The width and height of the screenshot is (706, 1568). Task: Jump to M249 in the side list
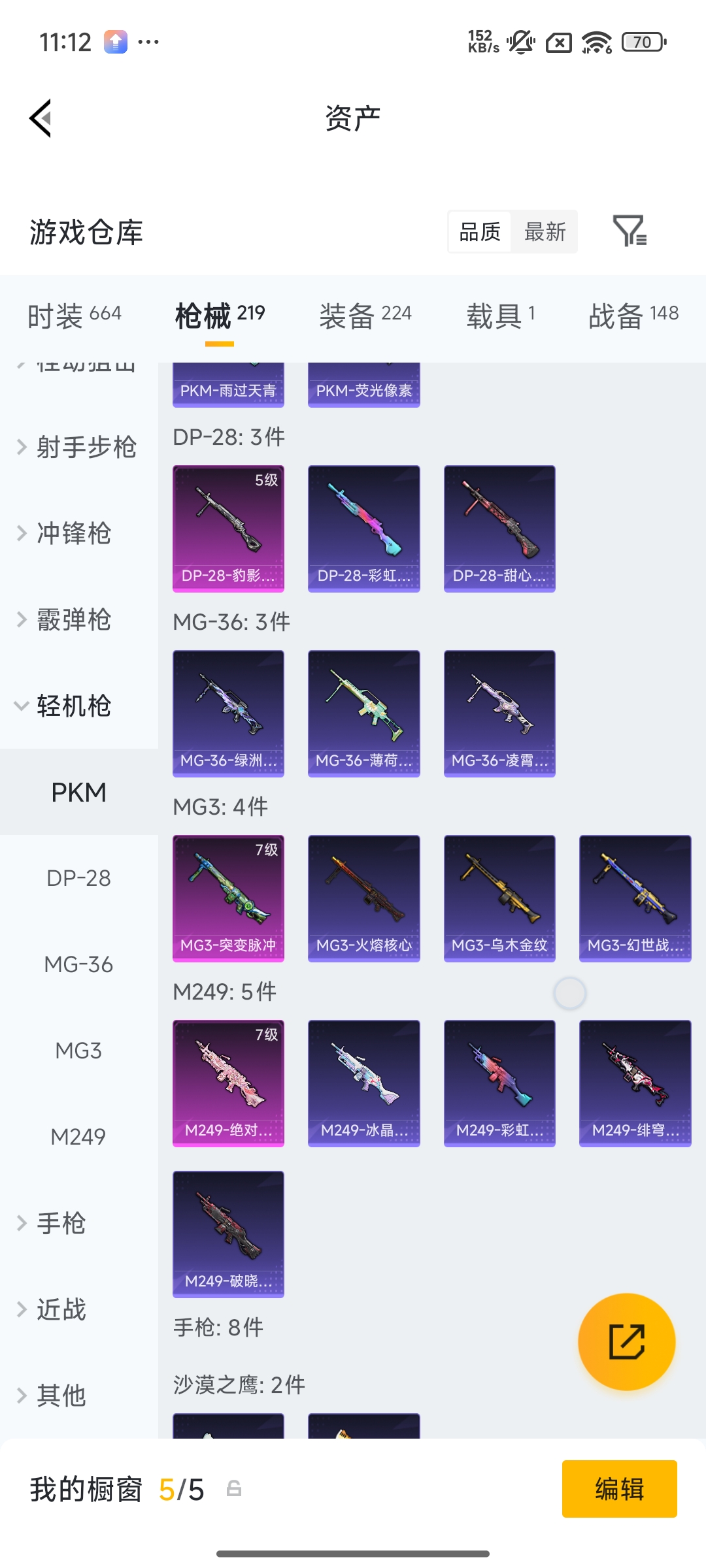pos(78,1137)
